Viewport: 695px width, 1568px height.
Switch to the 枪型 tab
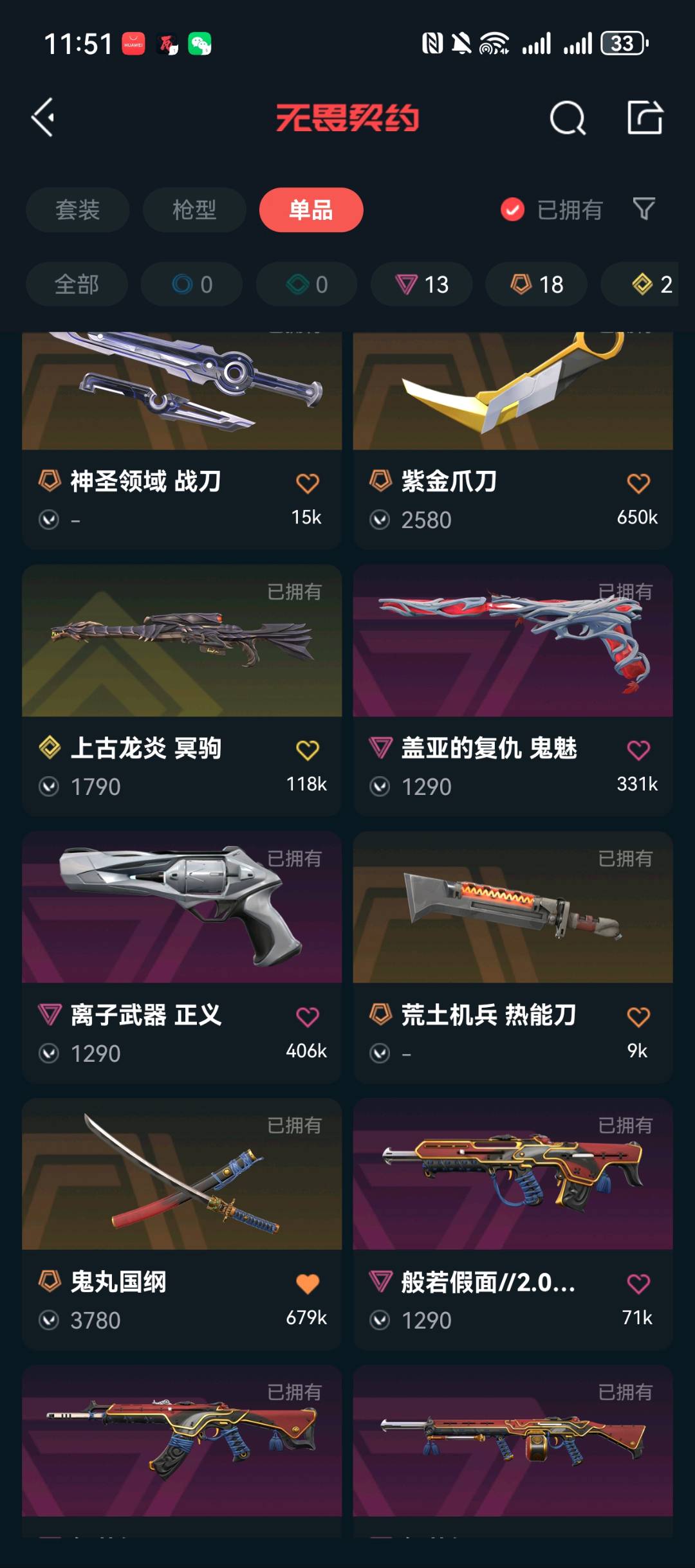[194, 210]
